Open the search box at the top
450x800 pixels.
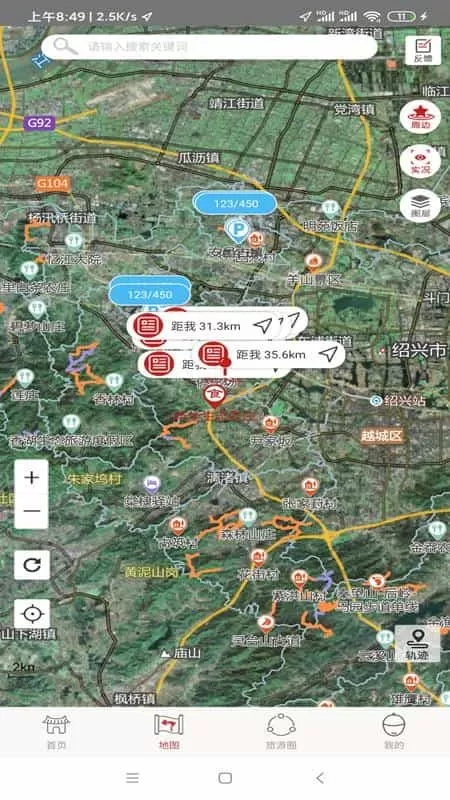[209, 47]
